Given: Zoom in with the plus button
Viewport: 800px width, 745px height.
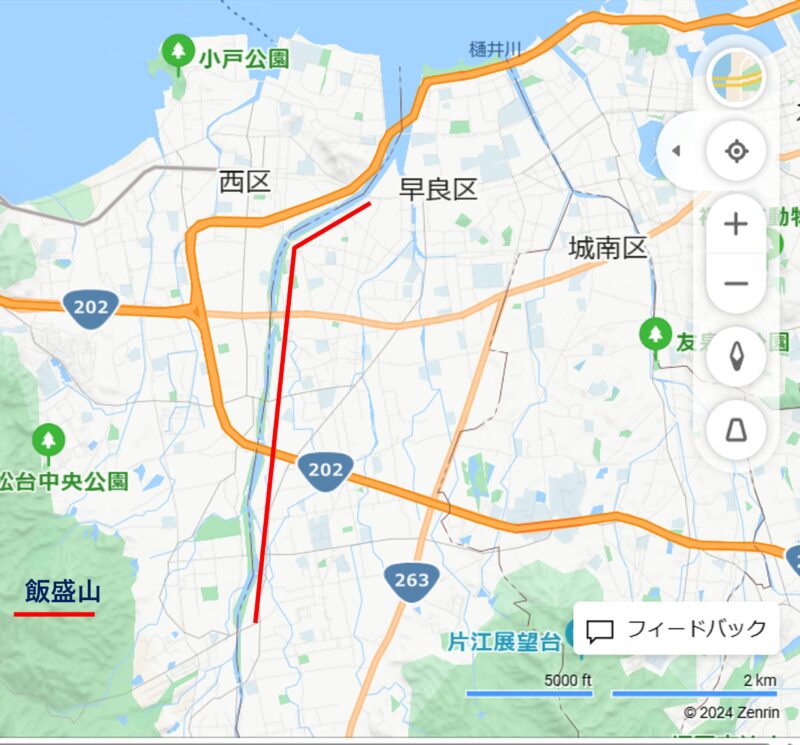Looking at the screenshot, I should (x=736, y=224).
